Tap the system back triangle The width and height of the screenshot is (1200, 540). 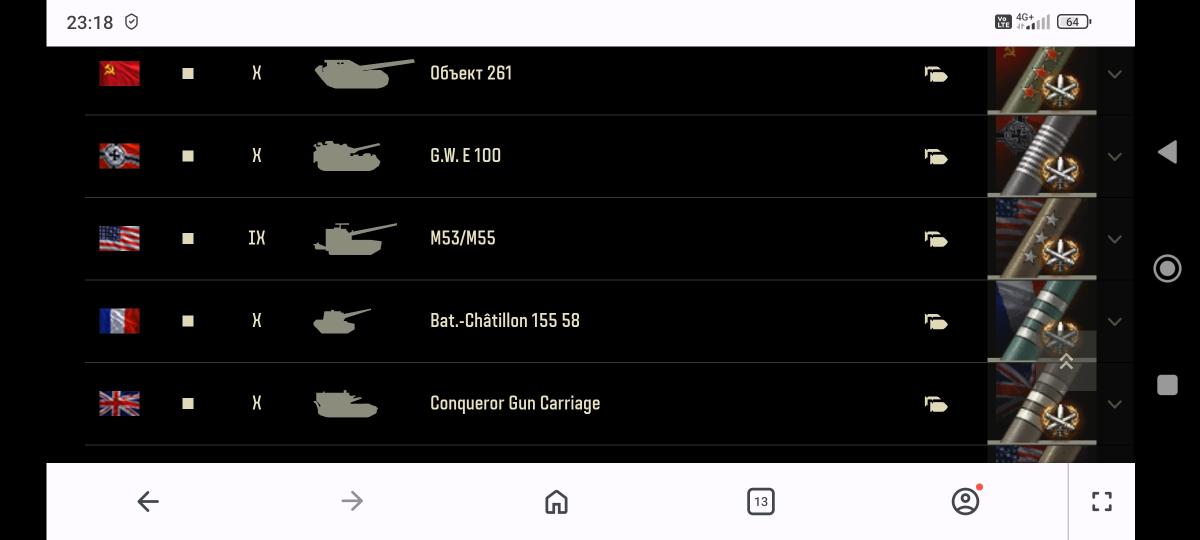tap(1167, 152)
